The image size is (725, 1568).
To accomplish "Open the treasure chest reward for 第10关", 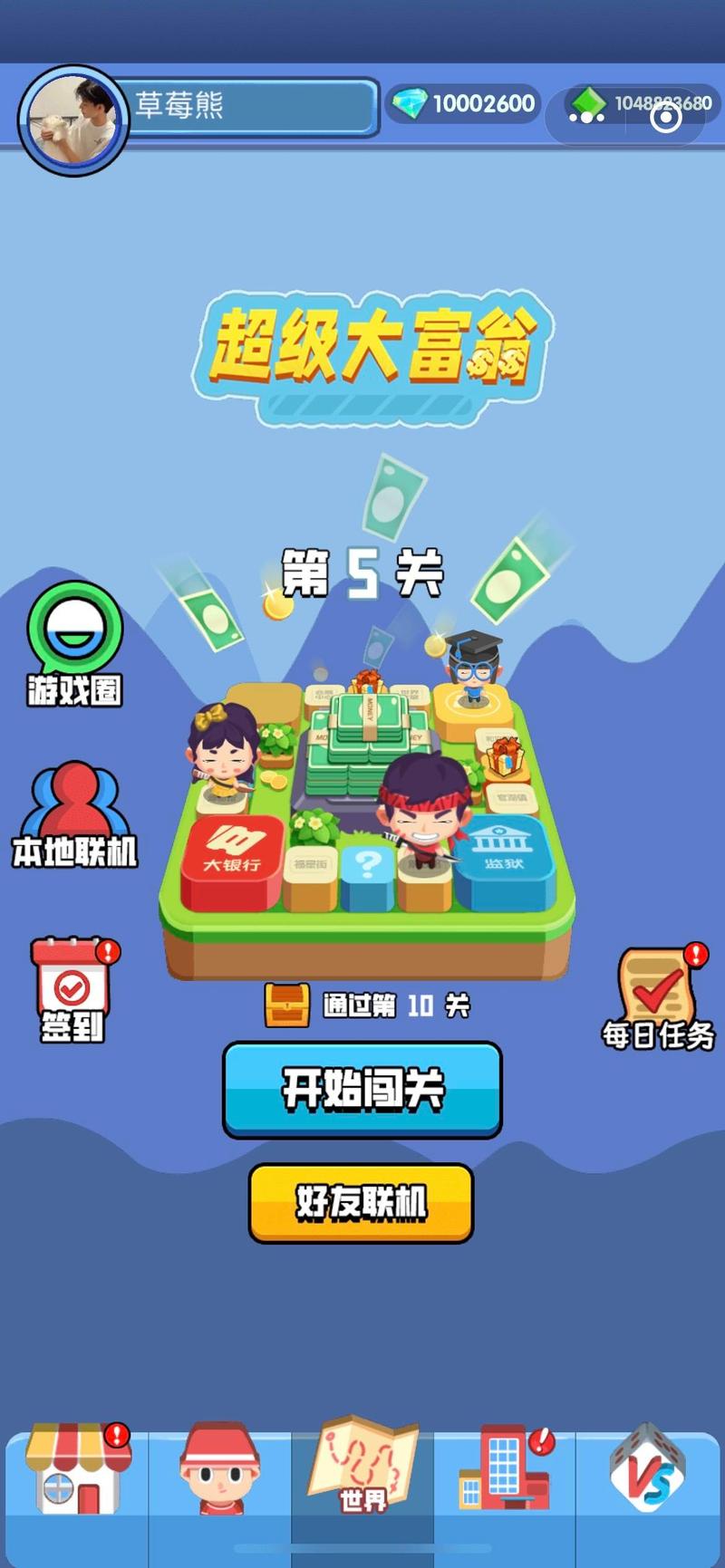I will pos(286,1005).
